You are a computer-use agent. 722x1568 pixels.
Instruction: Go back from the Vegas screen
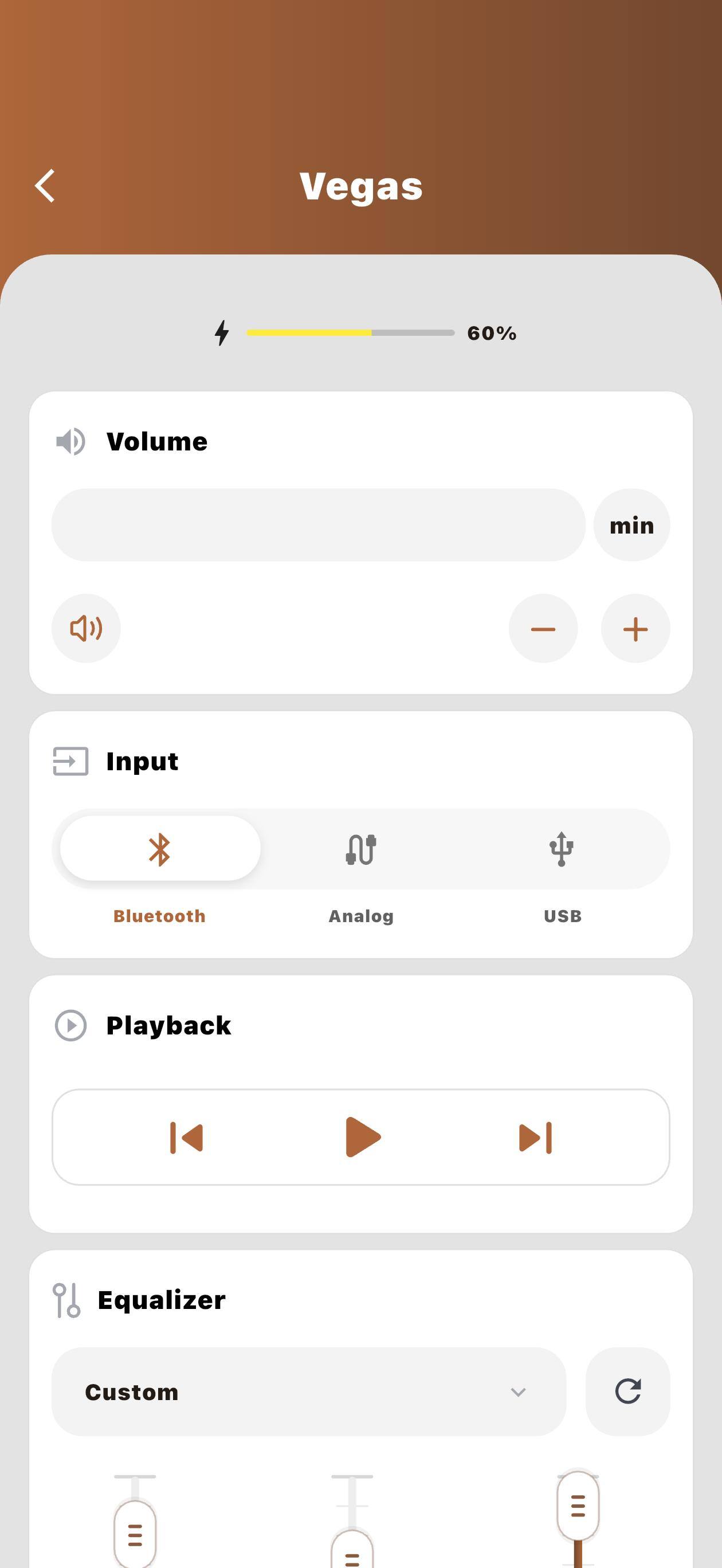point(45,186)
